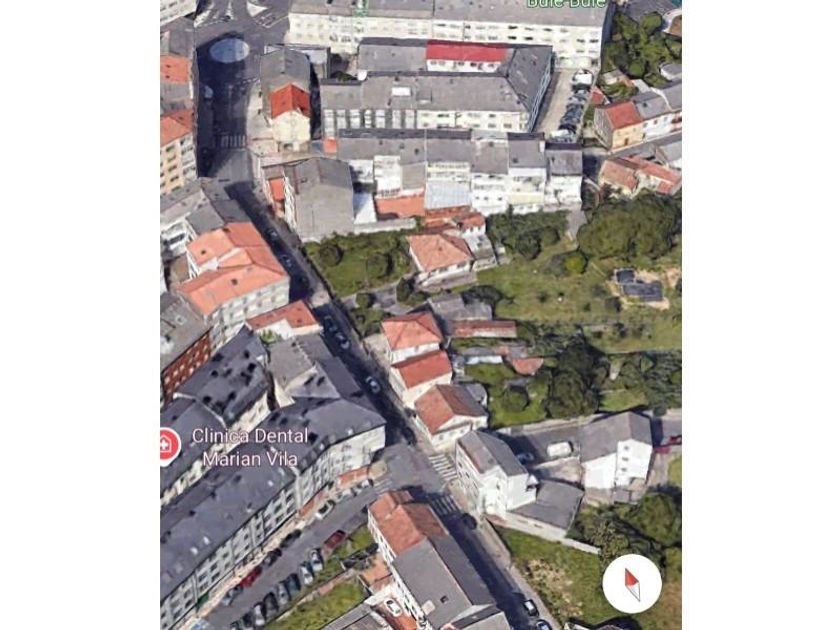
Task: Open the Bule-Bule place label
Action: click(x=566, y=4)
